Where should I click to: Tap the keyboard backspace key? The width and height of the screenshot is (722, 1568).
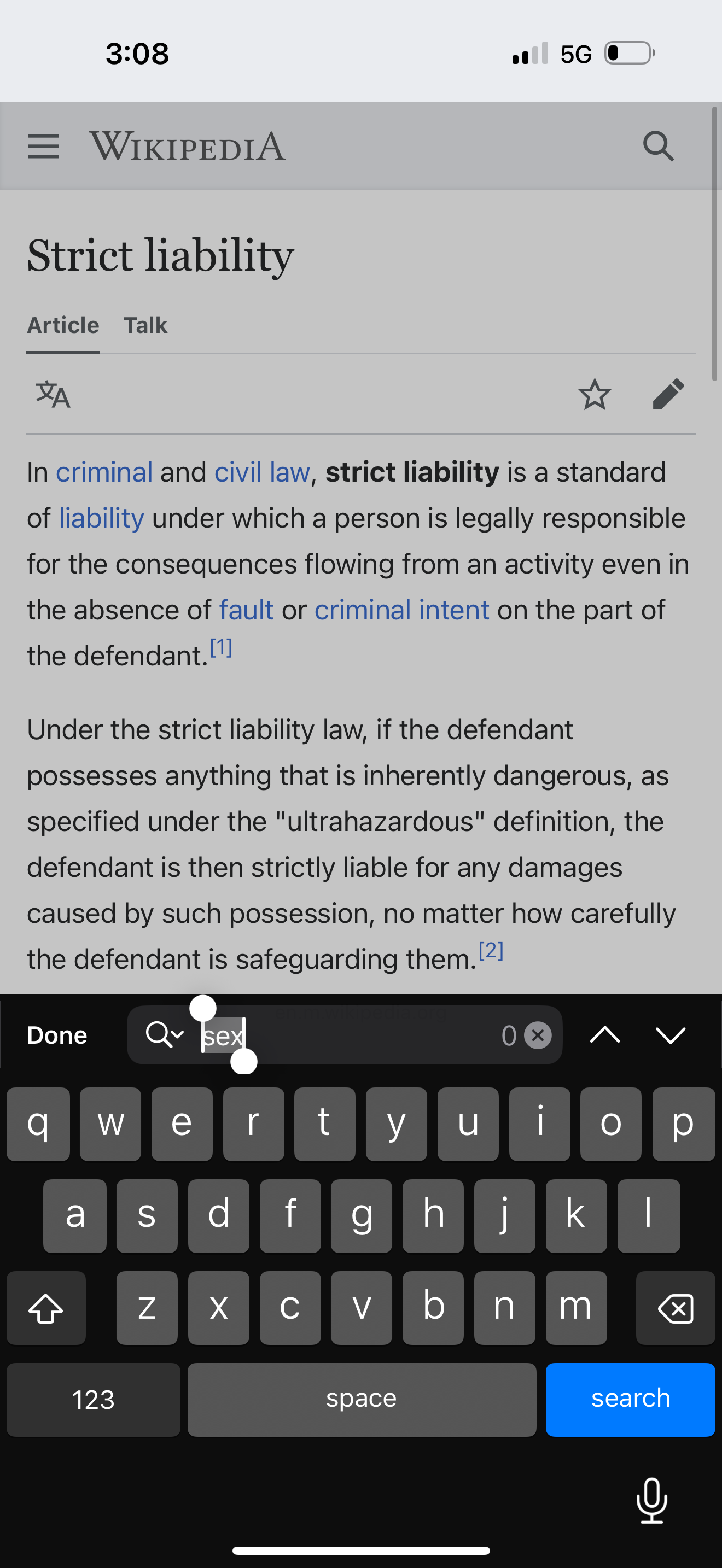675,1308
